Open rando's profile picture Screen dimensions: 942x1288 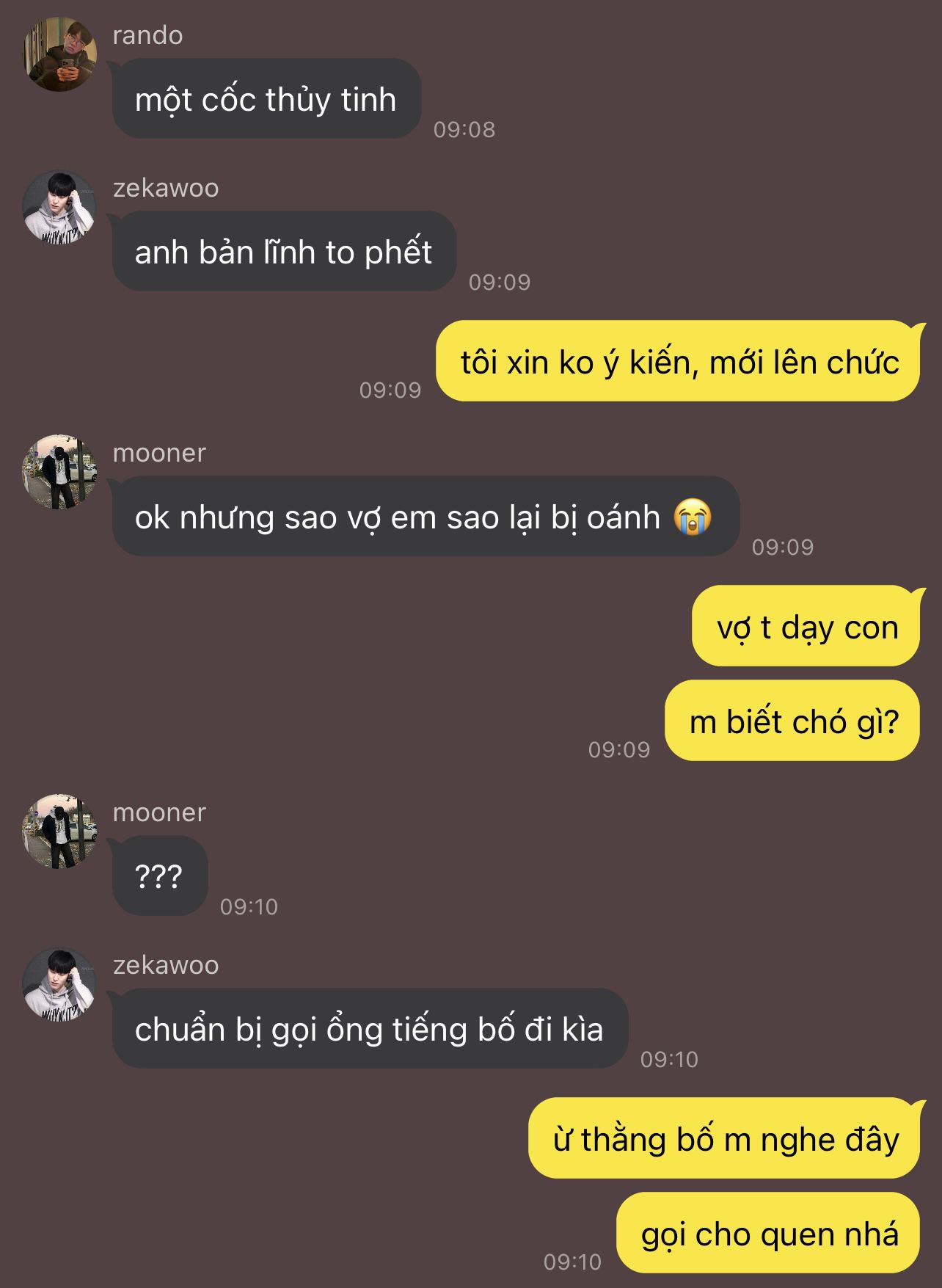[62, 55]
